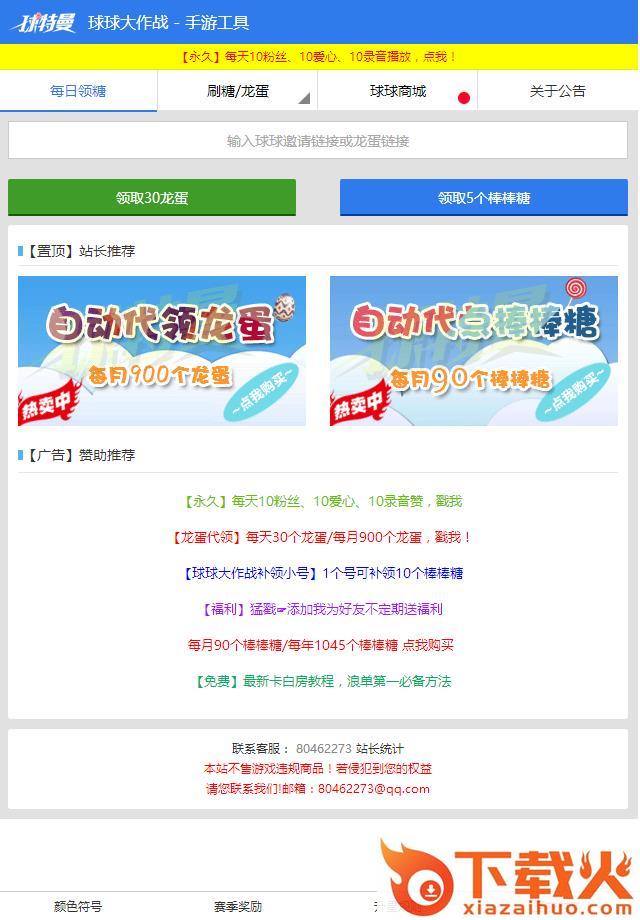Open 球球大作战补领小号 link

click(x=319, y=573)
